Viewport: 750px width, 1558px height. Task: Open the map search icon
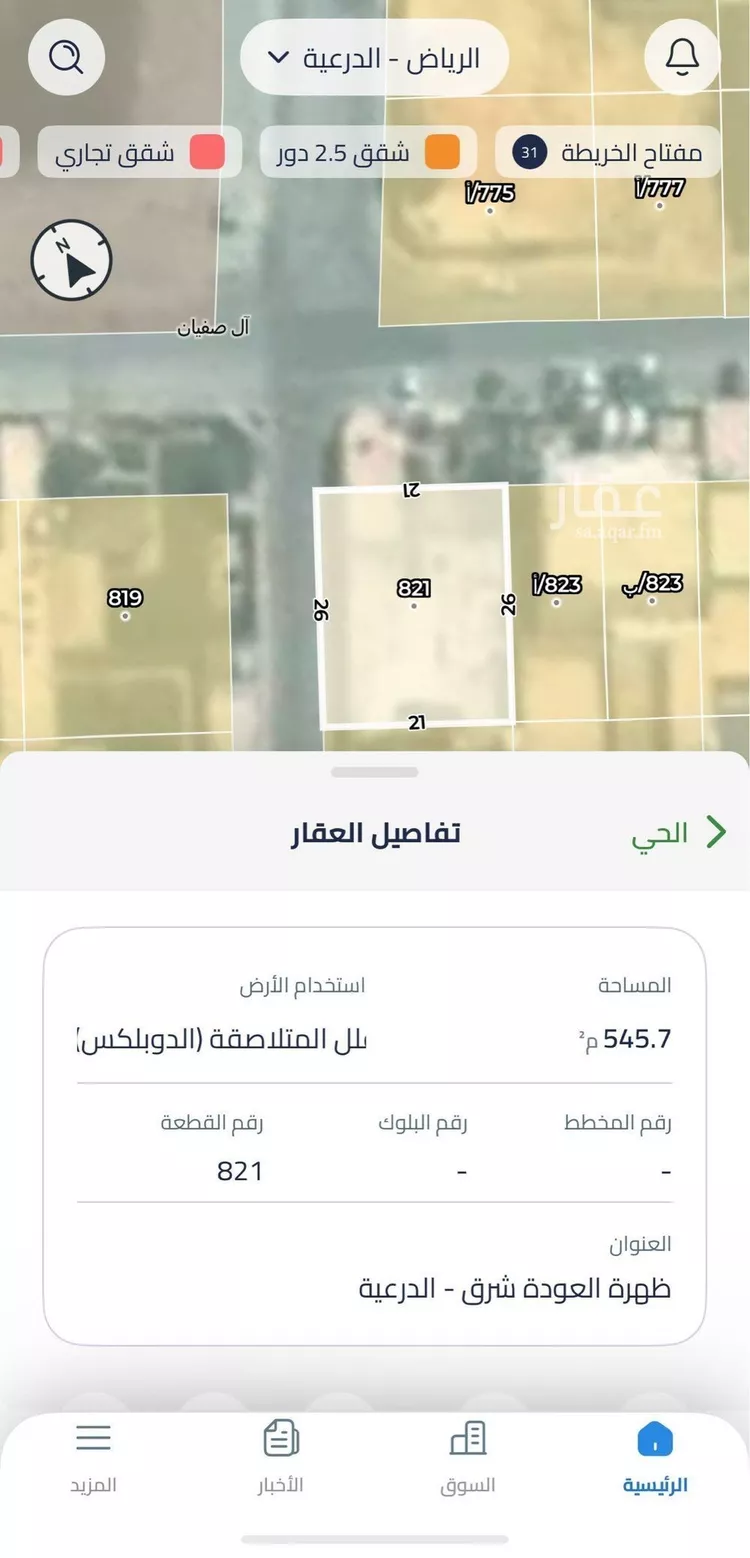coord(66,59)
